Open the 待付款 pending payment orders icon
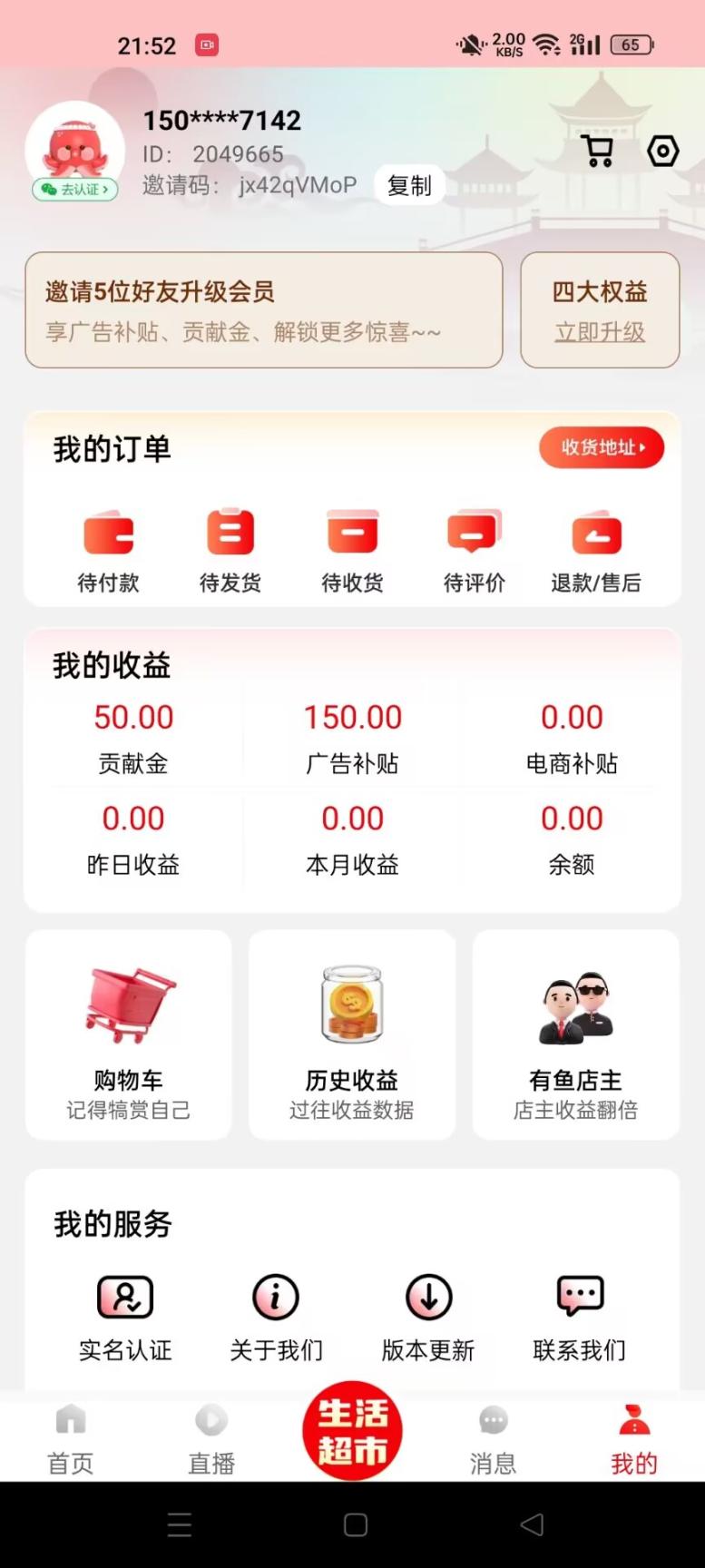705x1568 pixels. tap(108, 544)
